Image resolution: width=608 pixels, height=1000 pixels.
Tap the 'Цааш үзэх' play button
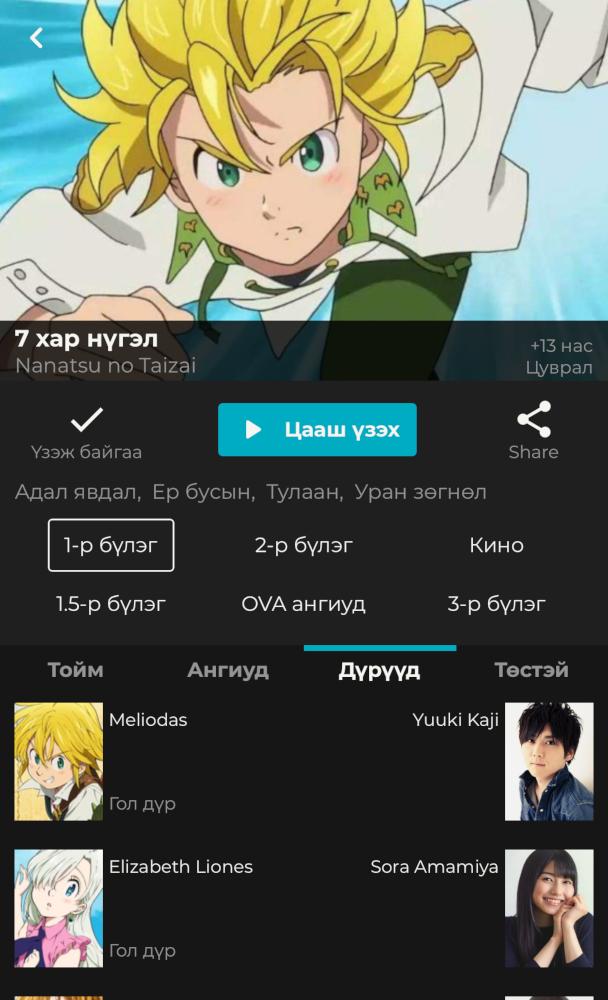coord(317,430)
